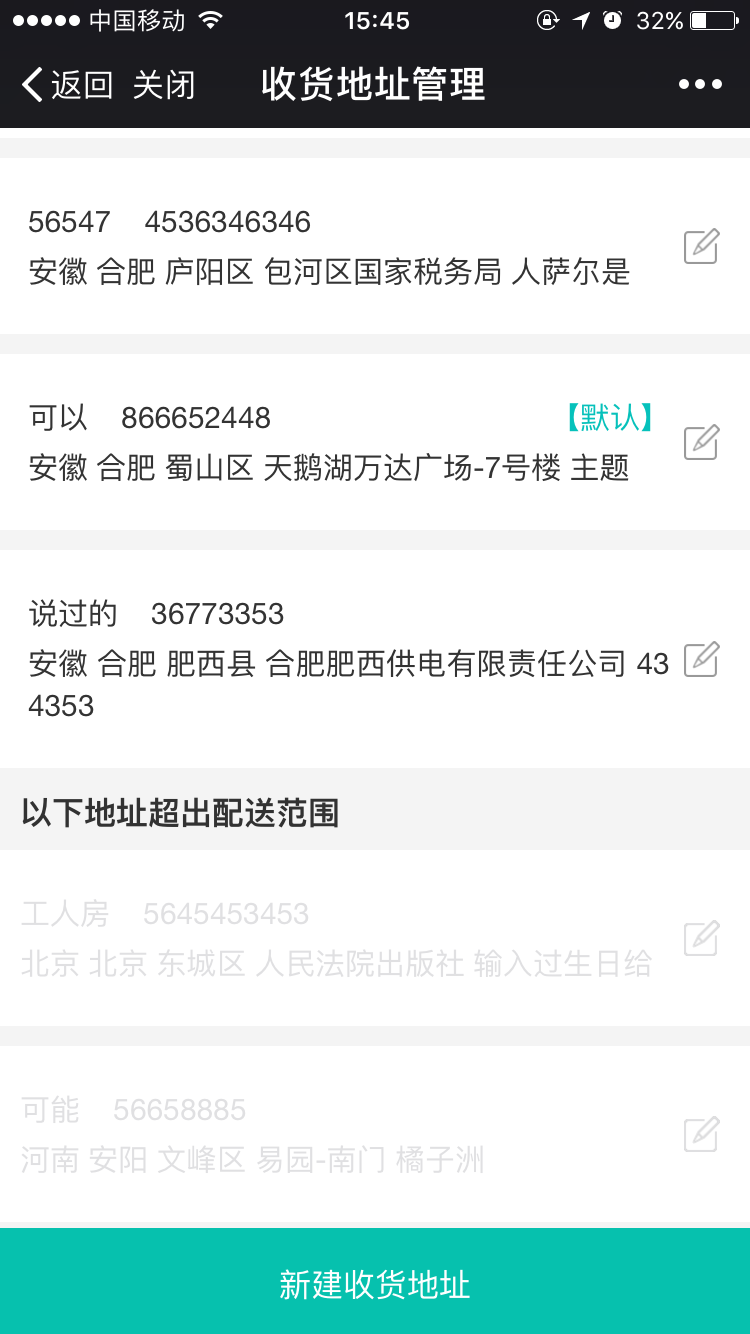
Task: Edit the address for 说过的
Action: tap(701, 659)
